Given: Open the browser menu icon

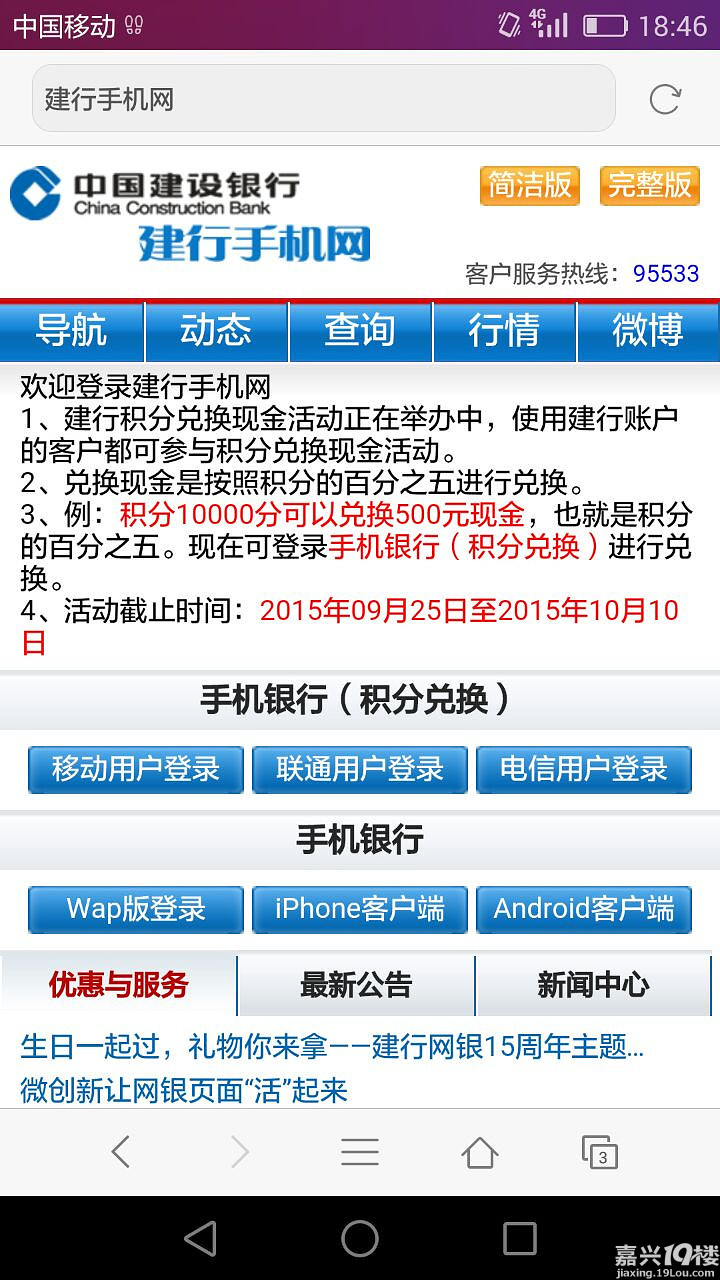Looking at the screenshot, I should [359, 1153].
